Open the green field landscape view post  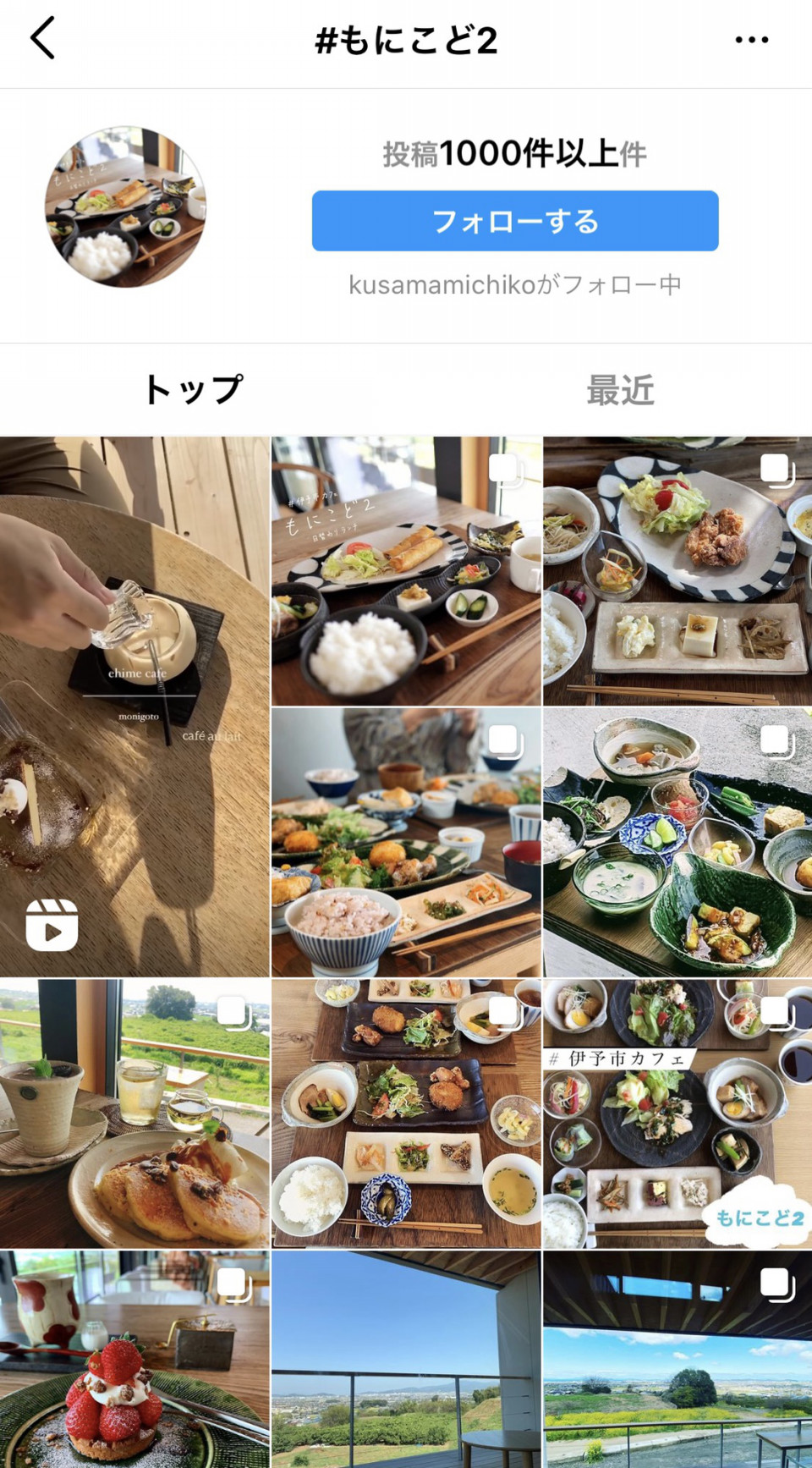coord(678,1359)
